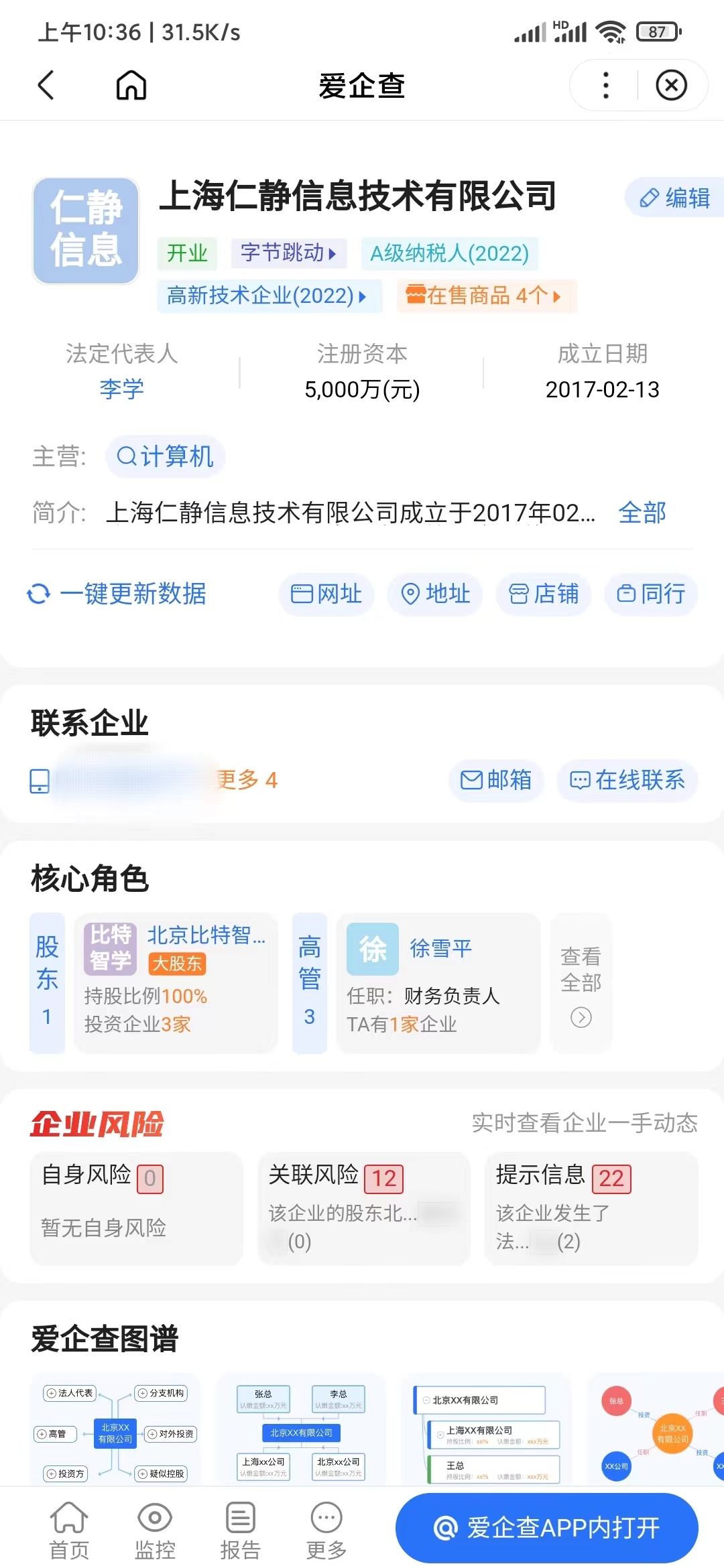Open the 字节跳动 group tag

[x=288, y=253]
